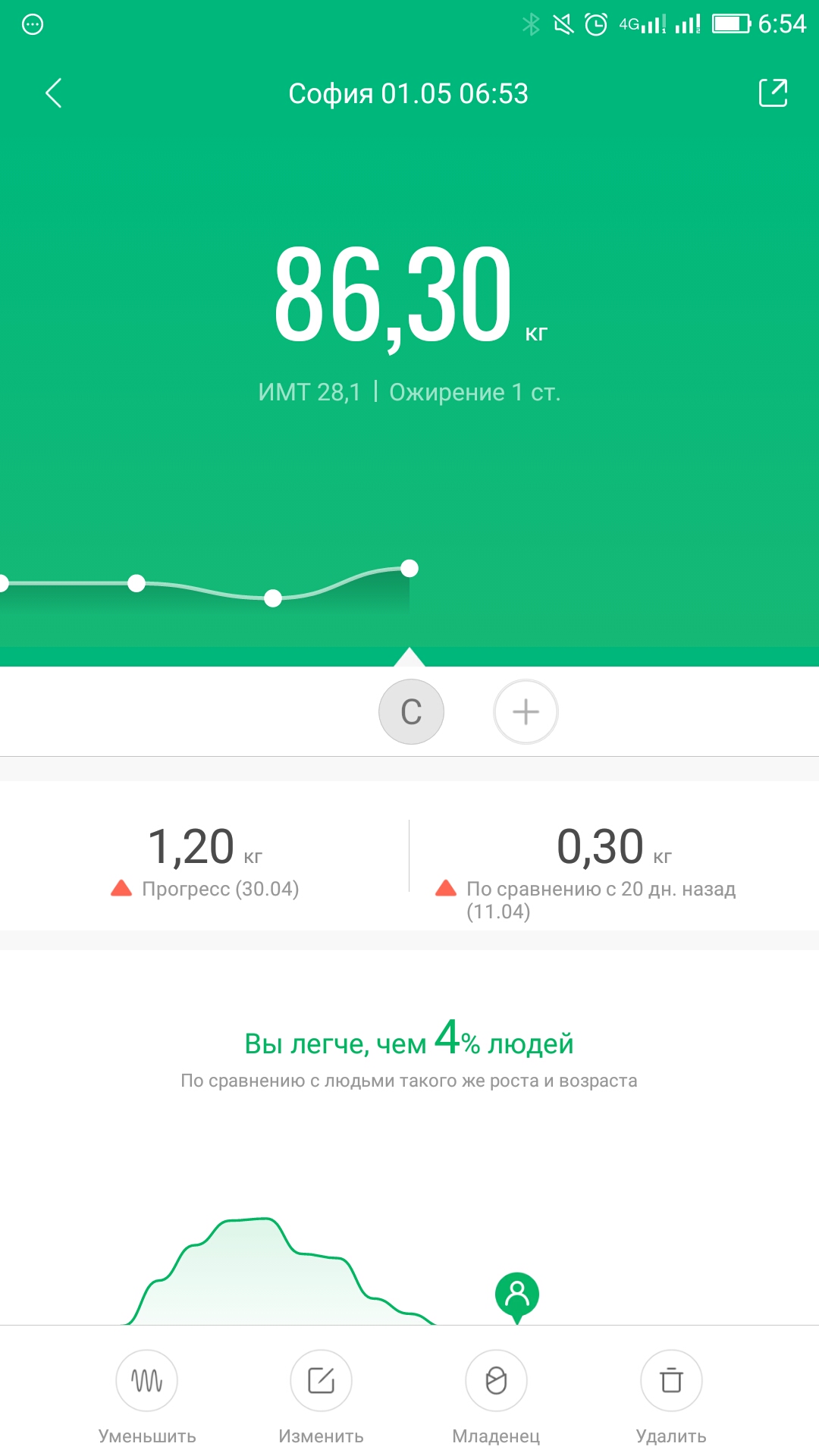Select the "C" user avatar

(x=411, y=711)
